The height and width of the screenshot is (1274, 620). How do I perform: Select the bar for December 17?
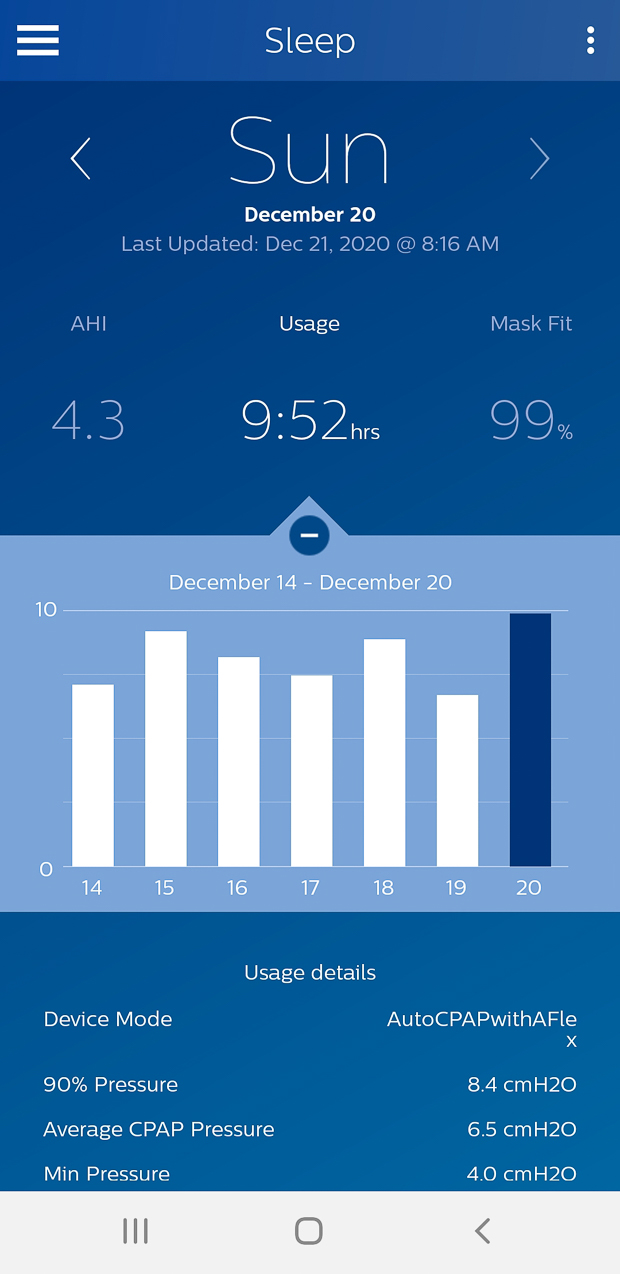(311, 770)
